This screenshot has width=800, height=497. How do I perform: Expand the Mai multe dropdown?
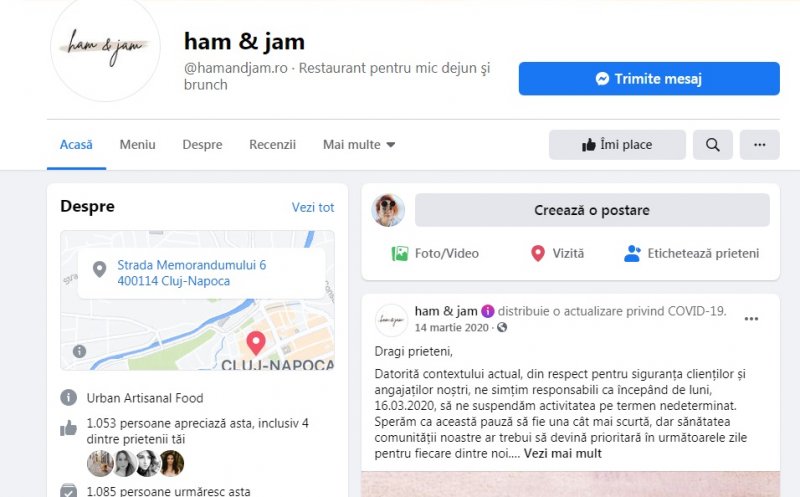tap(359, 145)
